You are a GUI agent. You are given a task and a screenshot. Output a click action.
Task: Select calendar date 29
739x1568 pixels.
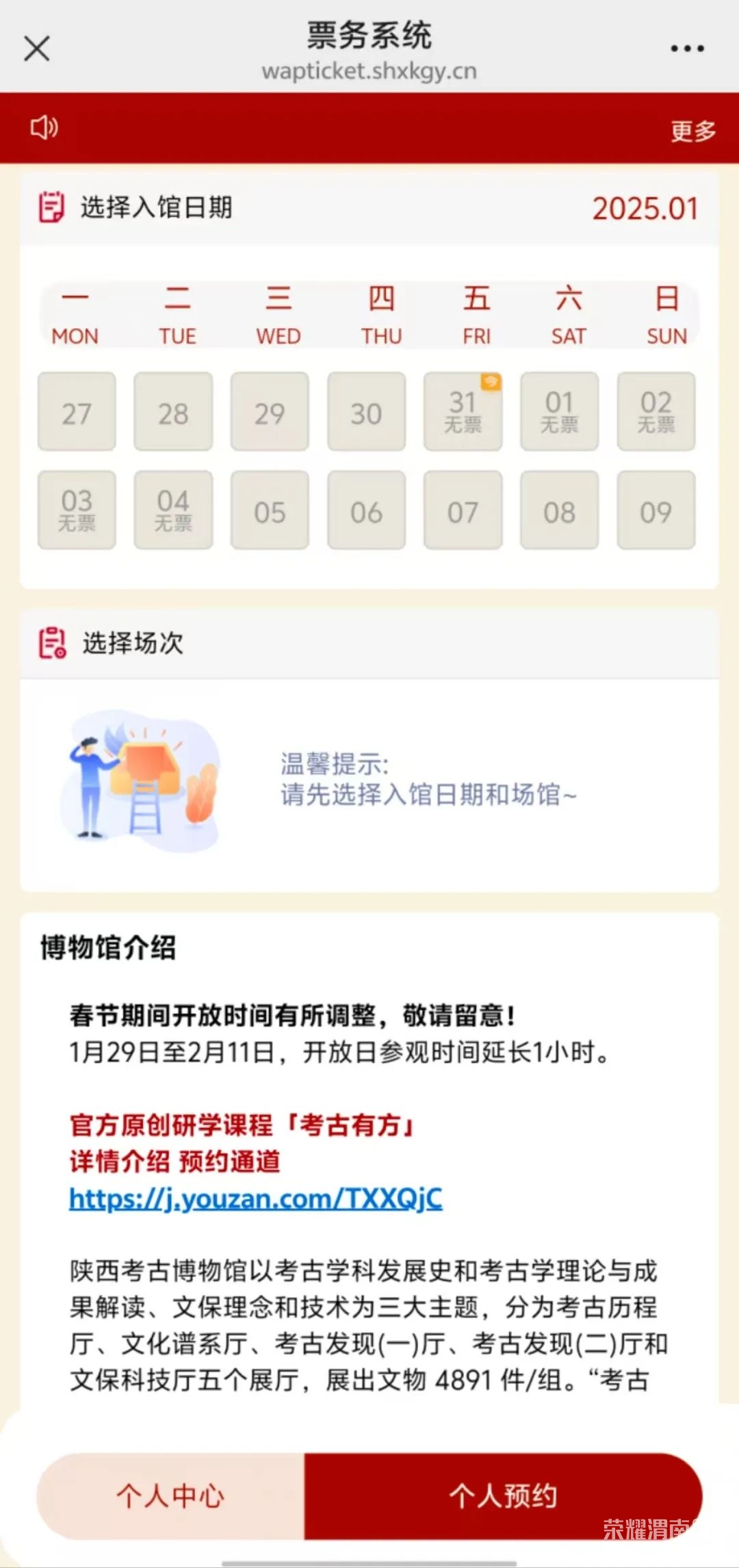tap(270, 411)
